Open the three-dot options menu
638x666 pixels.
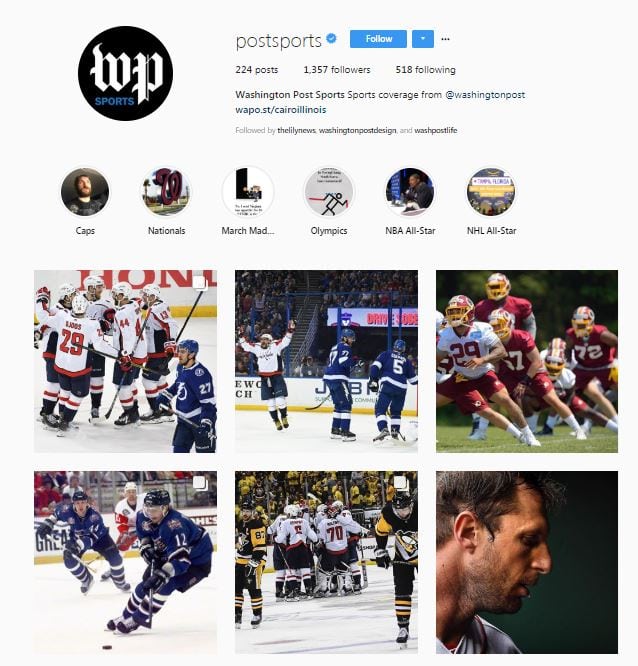click(445, 39)
